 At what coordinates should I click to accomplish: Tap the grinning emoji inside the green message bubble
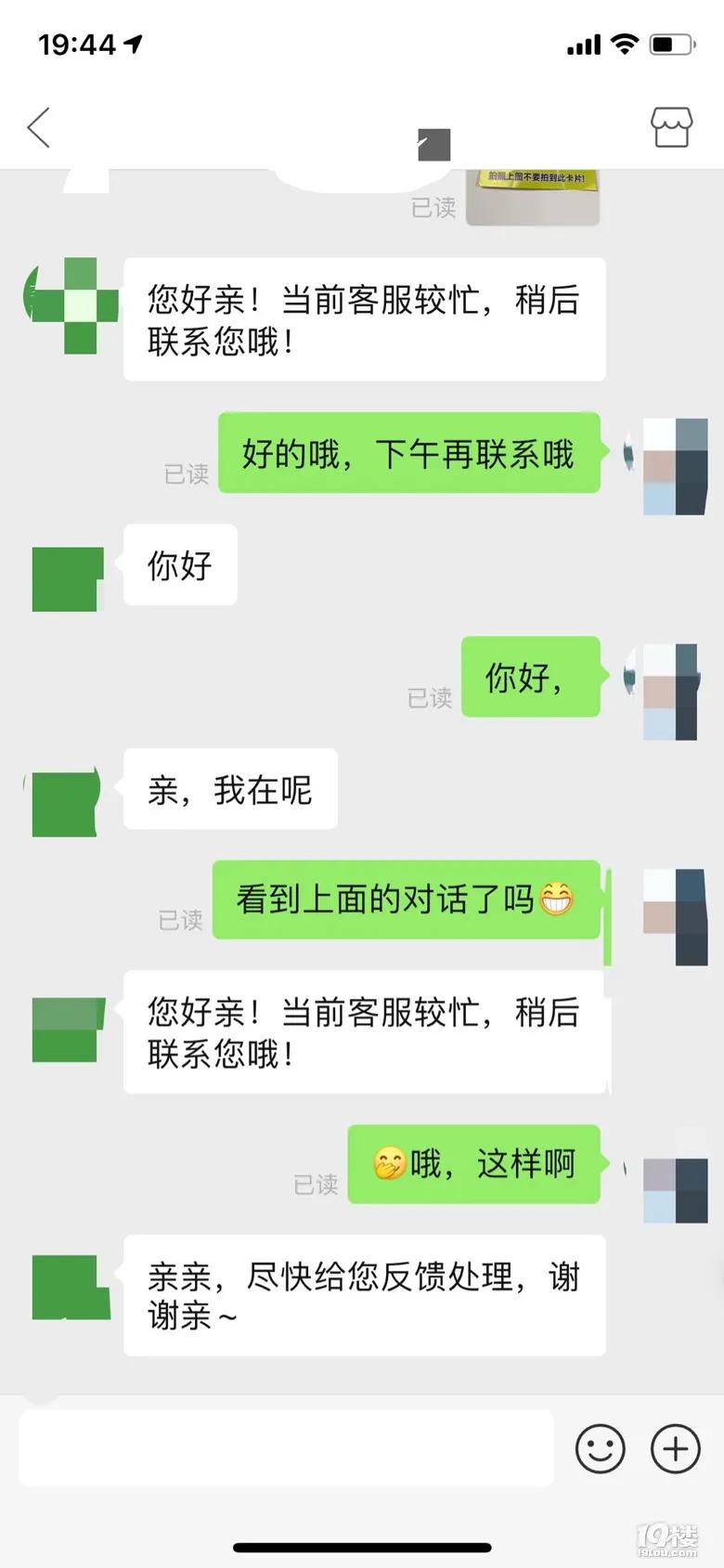tap(559, 899)
